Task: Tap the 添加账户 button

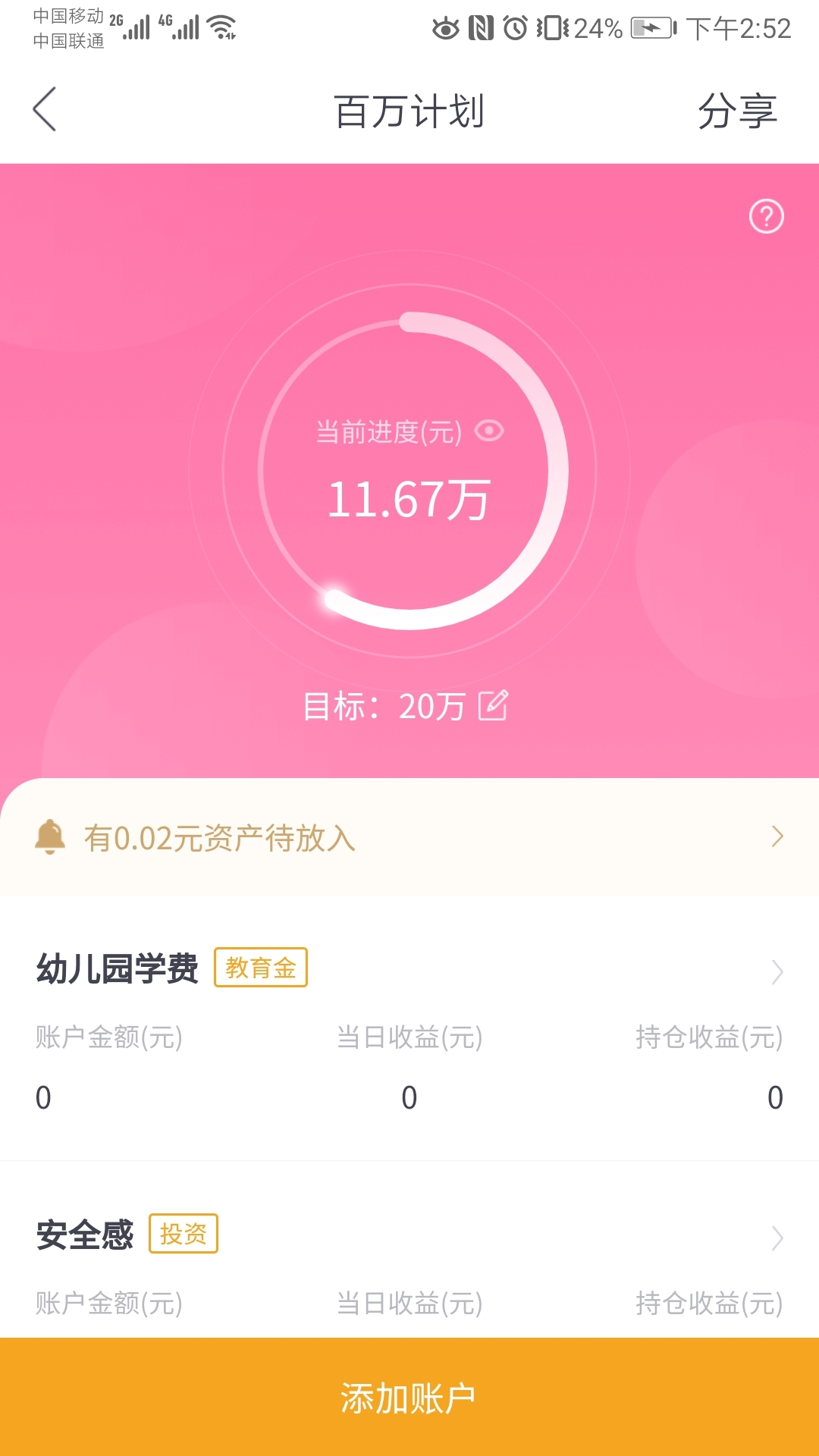Action: click(x=409, y=1397)
